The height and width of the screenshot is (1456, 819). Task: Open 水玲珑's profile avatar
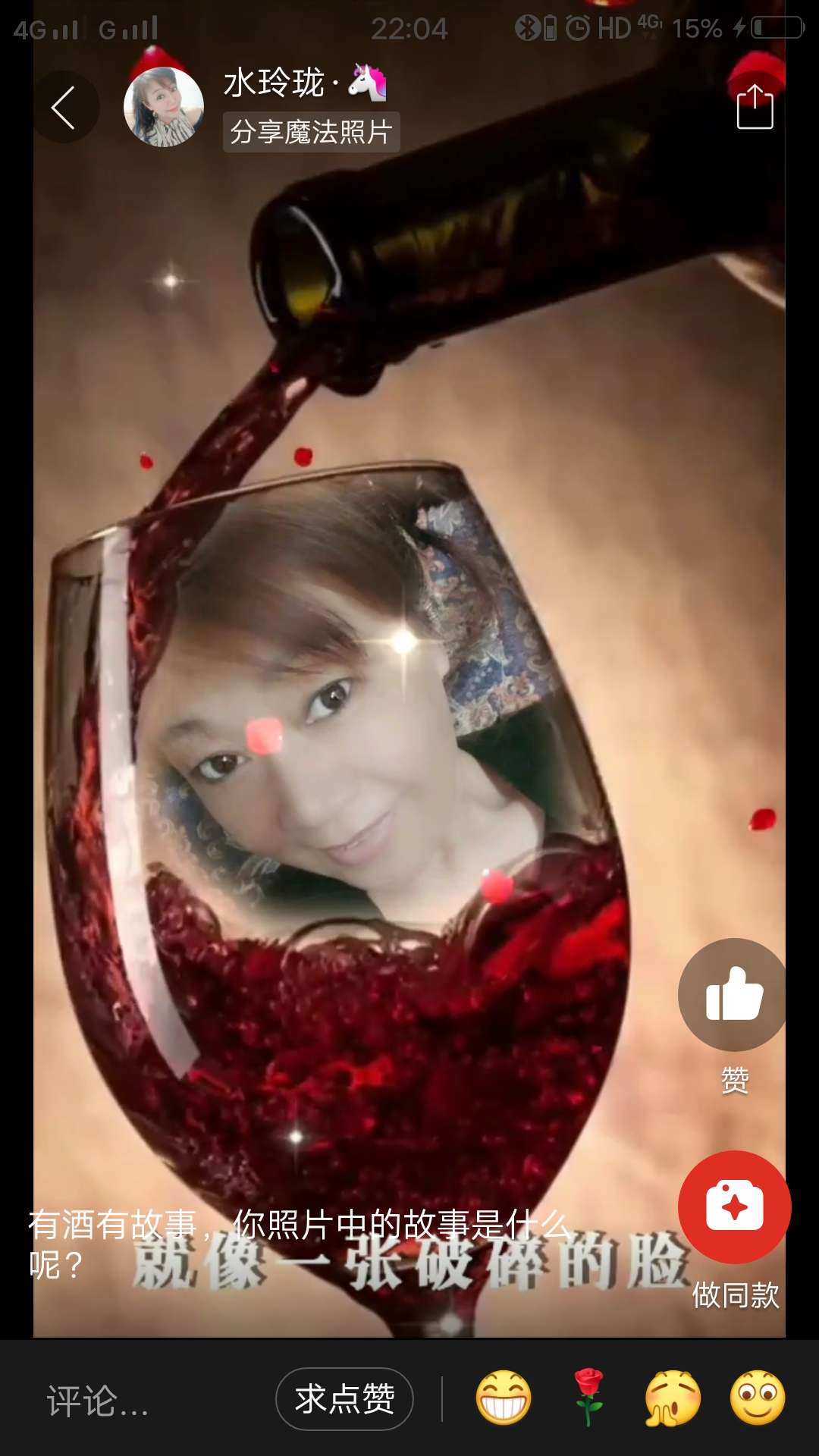pyautogui.click(x=164, y=107)
